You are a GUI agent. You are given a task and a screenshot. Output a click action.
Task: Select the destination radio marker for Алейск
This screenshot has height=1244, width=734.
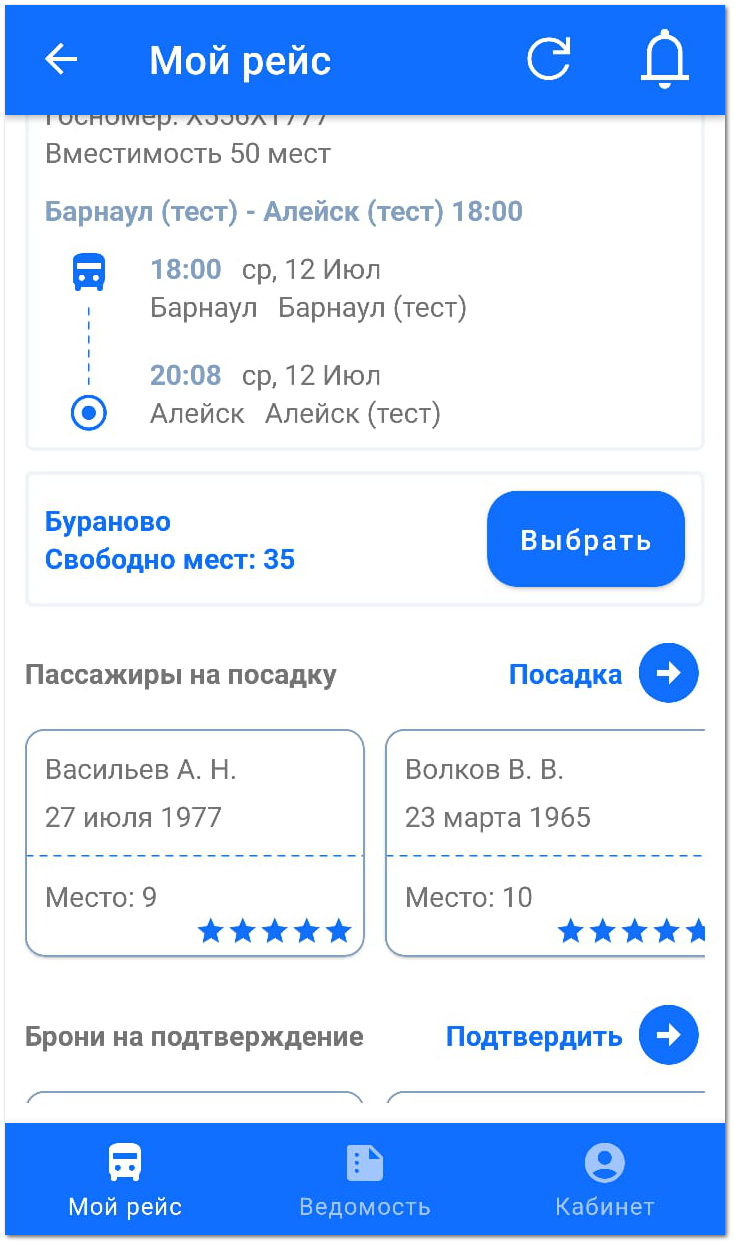click(88, 413)
